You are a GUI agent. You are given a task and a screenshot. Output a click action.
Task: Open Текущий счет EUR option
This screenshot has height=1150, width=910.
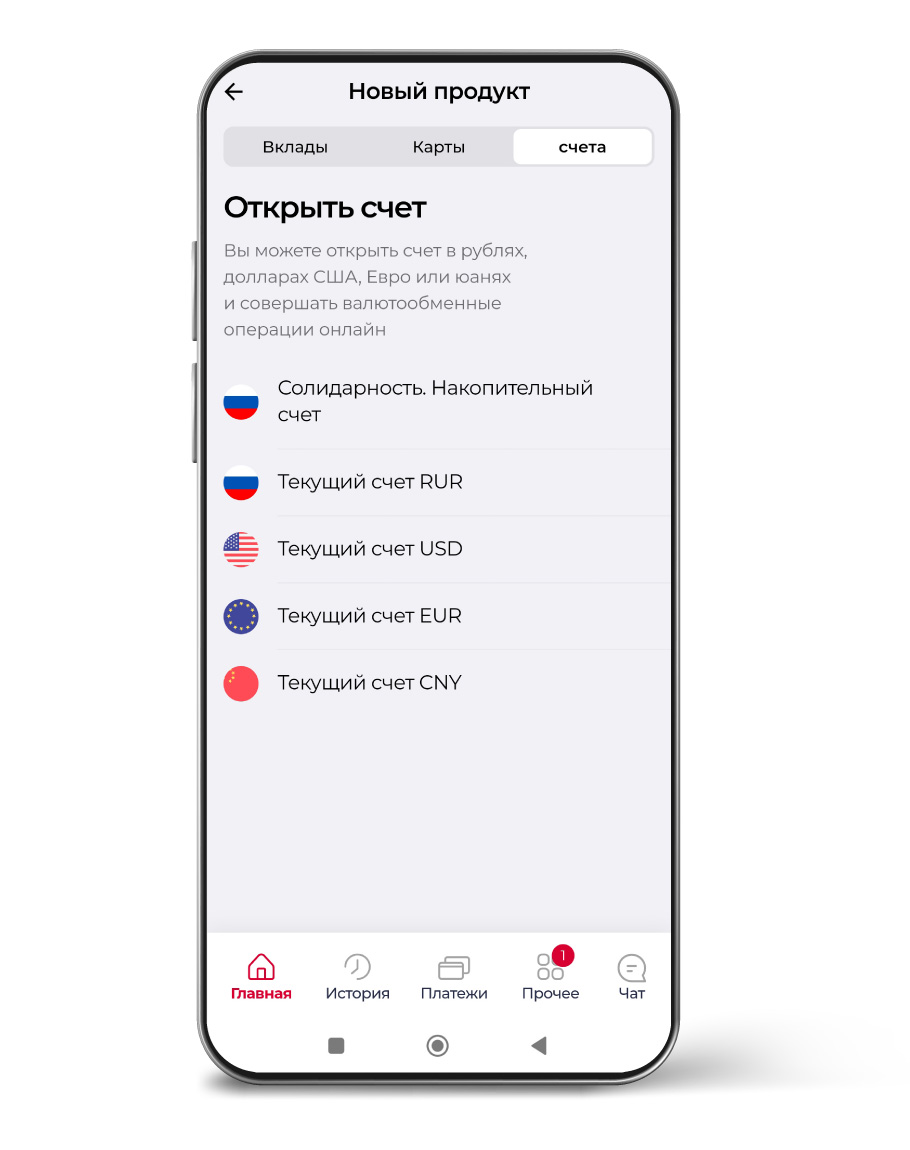point(370,616)
